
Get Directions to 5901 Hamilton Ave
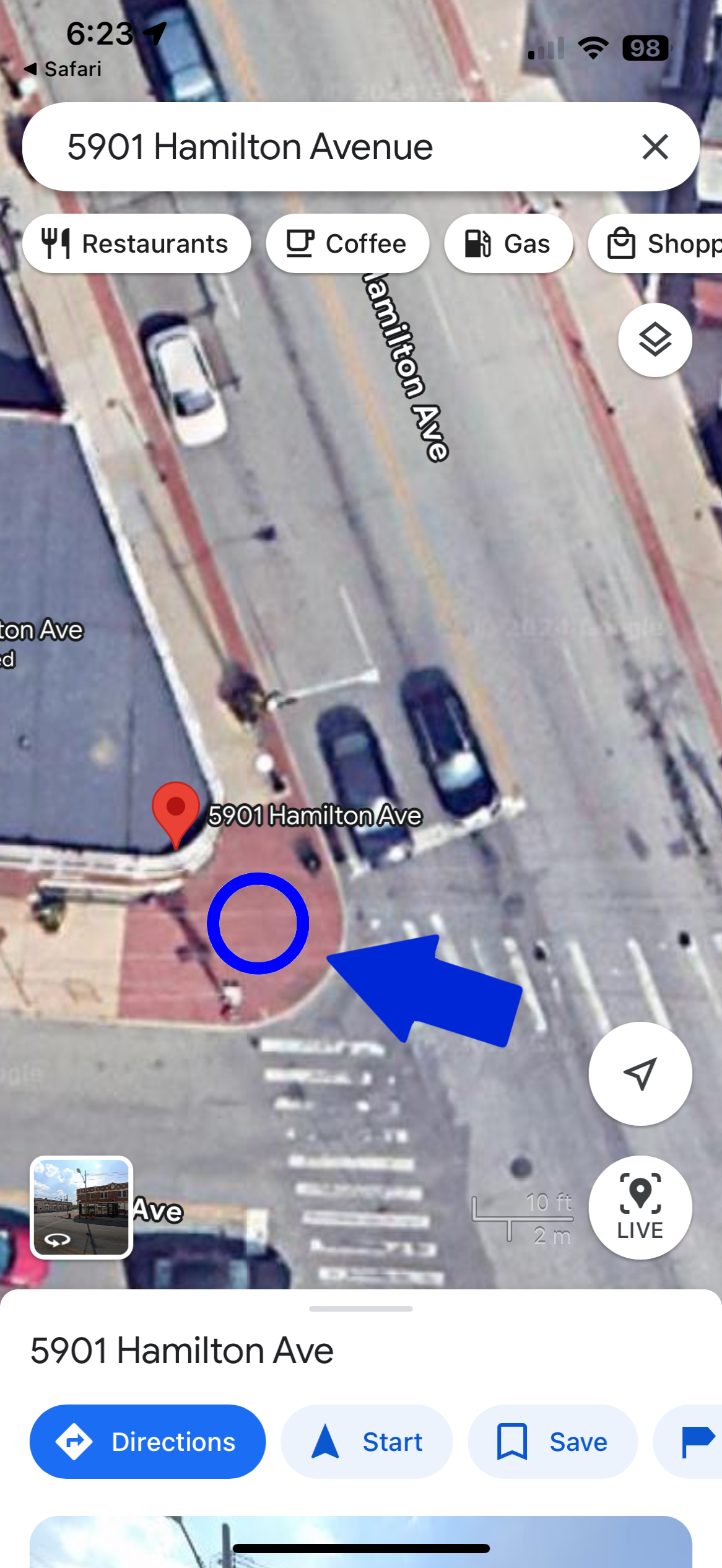147,1442
